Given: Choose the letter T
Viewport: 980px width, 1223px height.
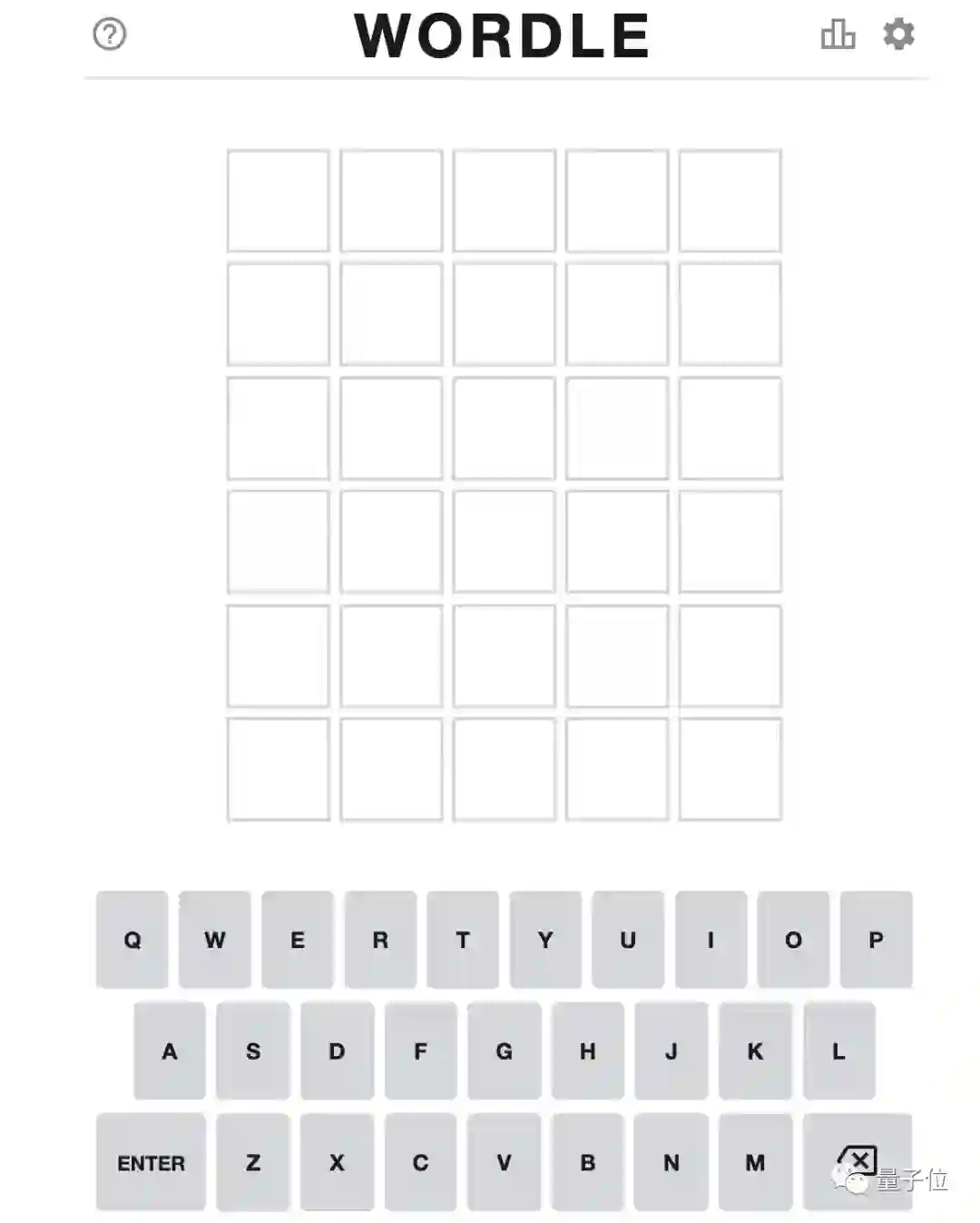Looking at the screenshot, I should pos(463,940).
